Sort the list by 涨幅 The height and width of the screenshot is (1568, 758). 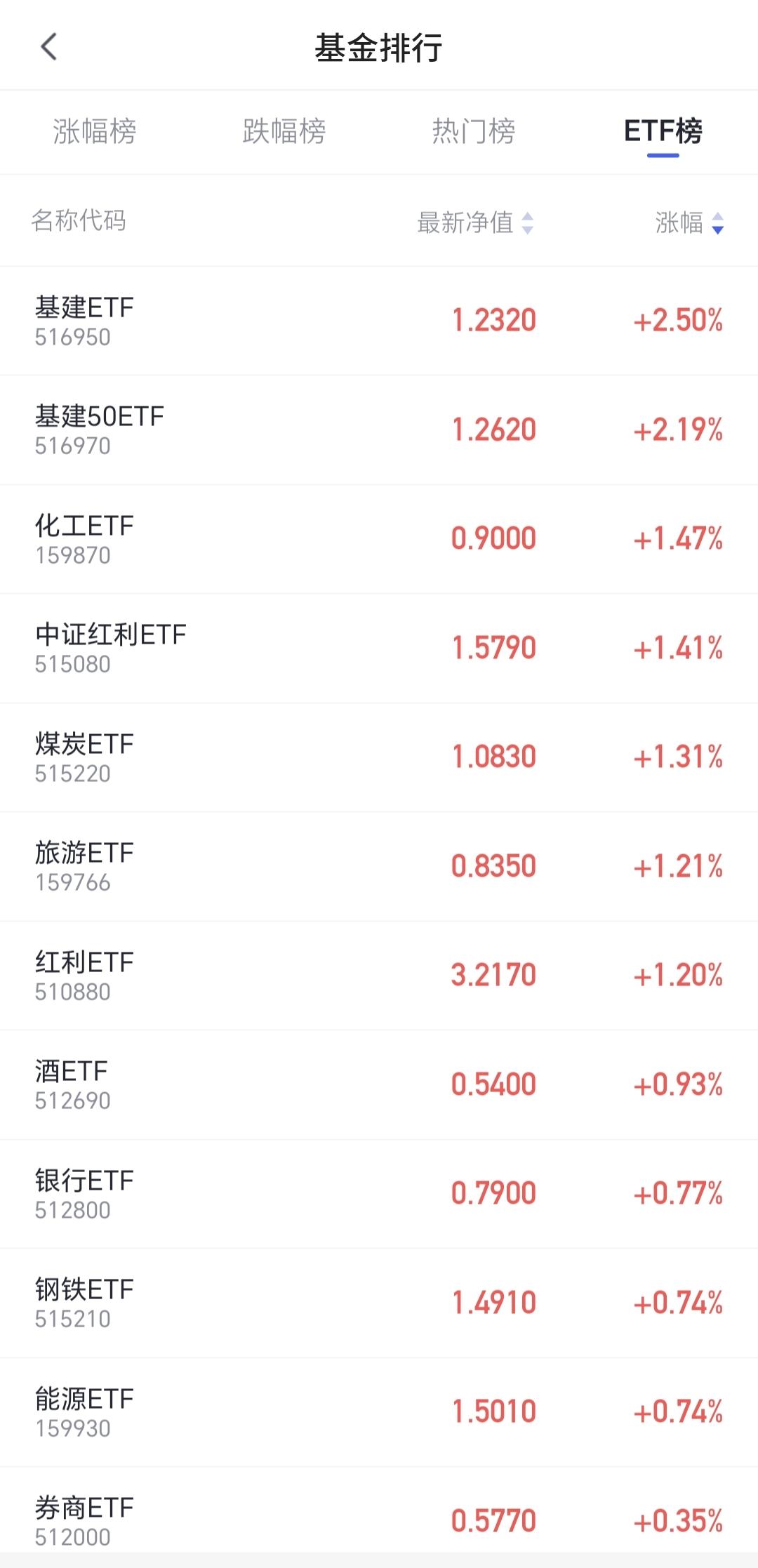[x=689, y=222]
